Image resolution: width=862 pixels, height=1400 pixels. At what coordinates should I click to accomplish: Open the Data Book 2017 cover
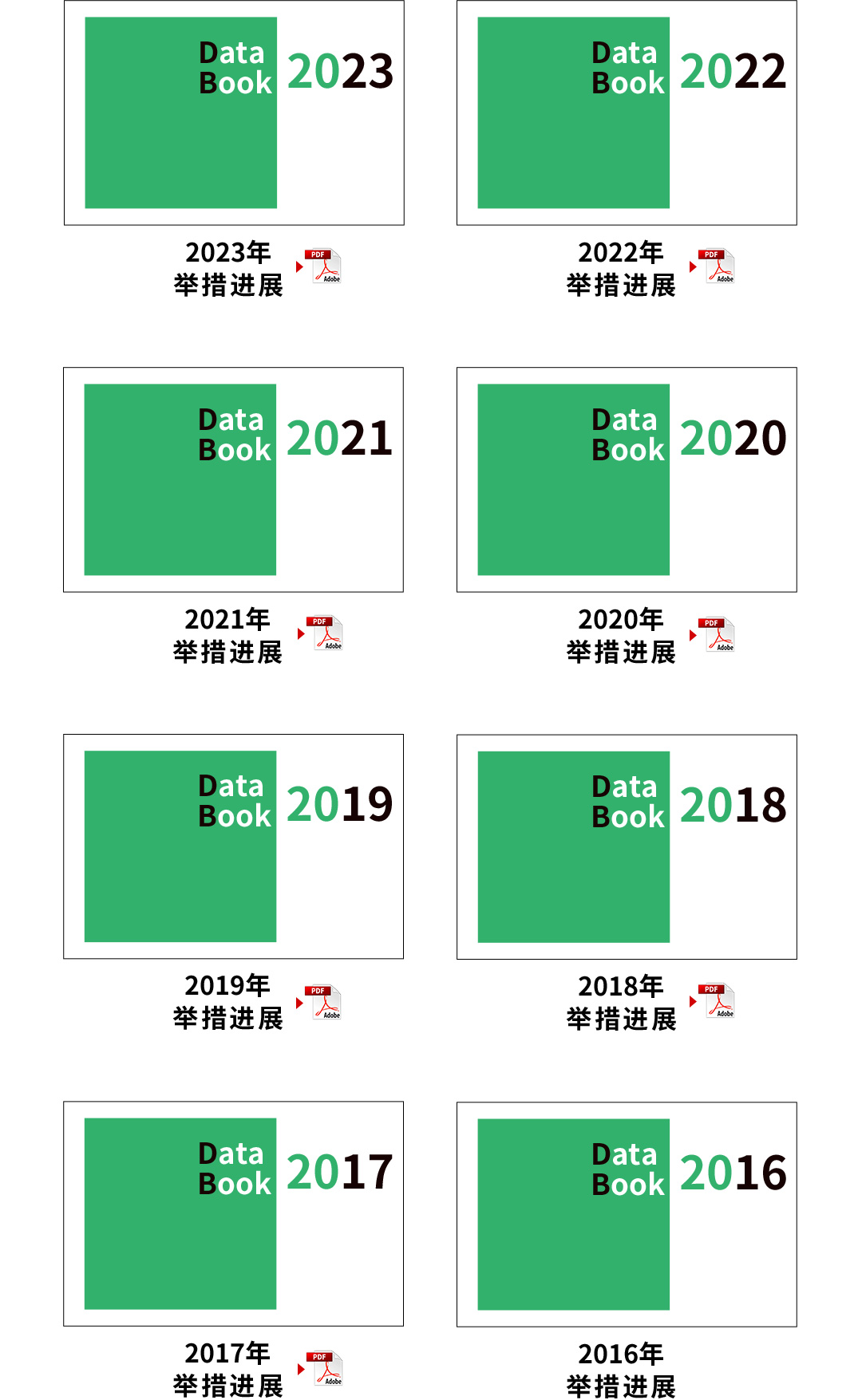tap(231, 1214)
